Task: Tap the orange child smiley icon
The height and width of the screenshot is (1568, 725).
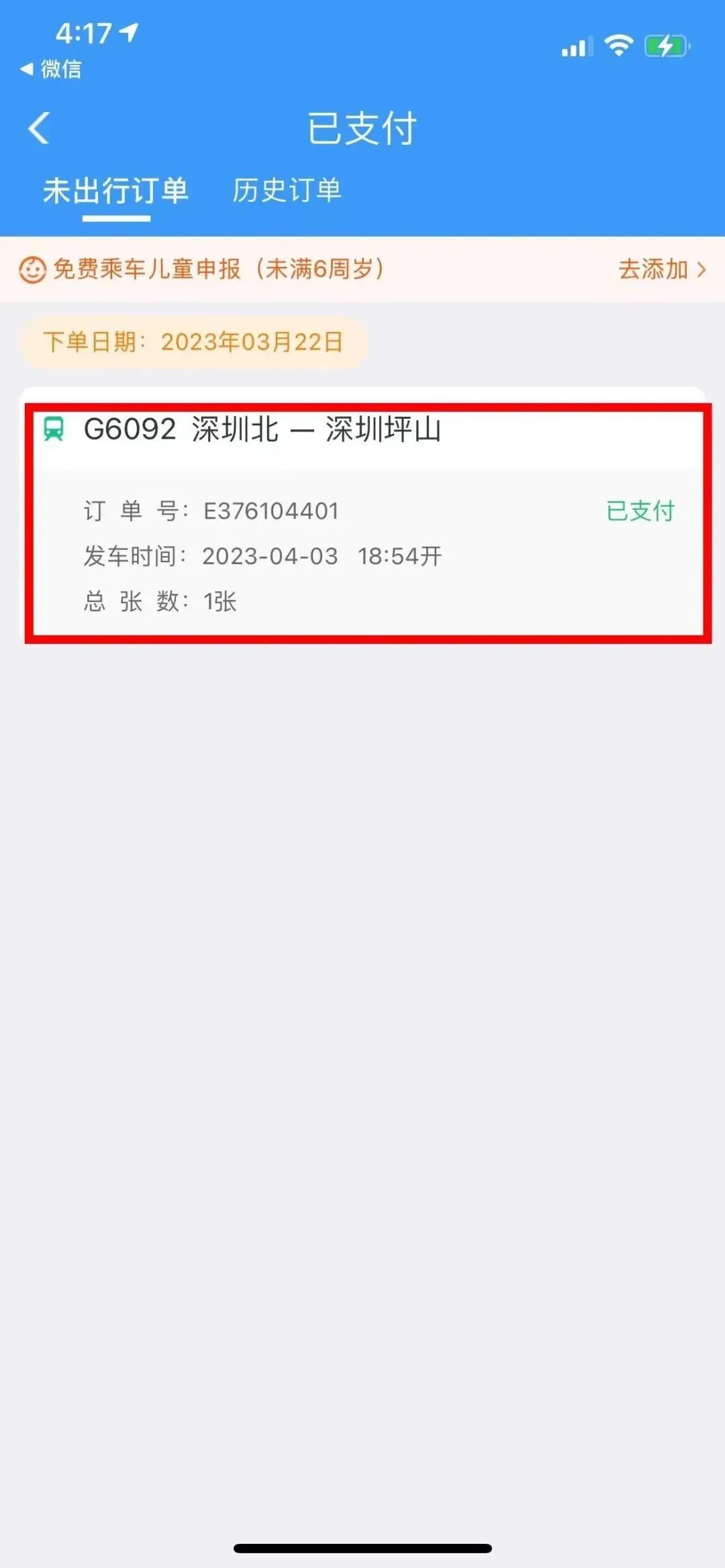Action: [33, 270]
